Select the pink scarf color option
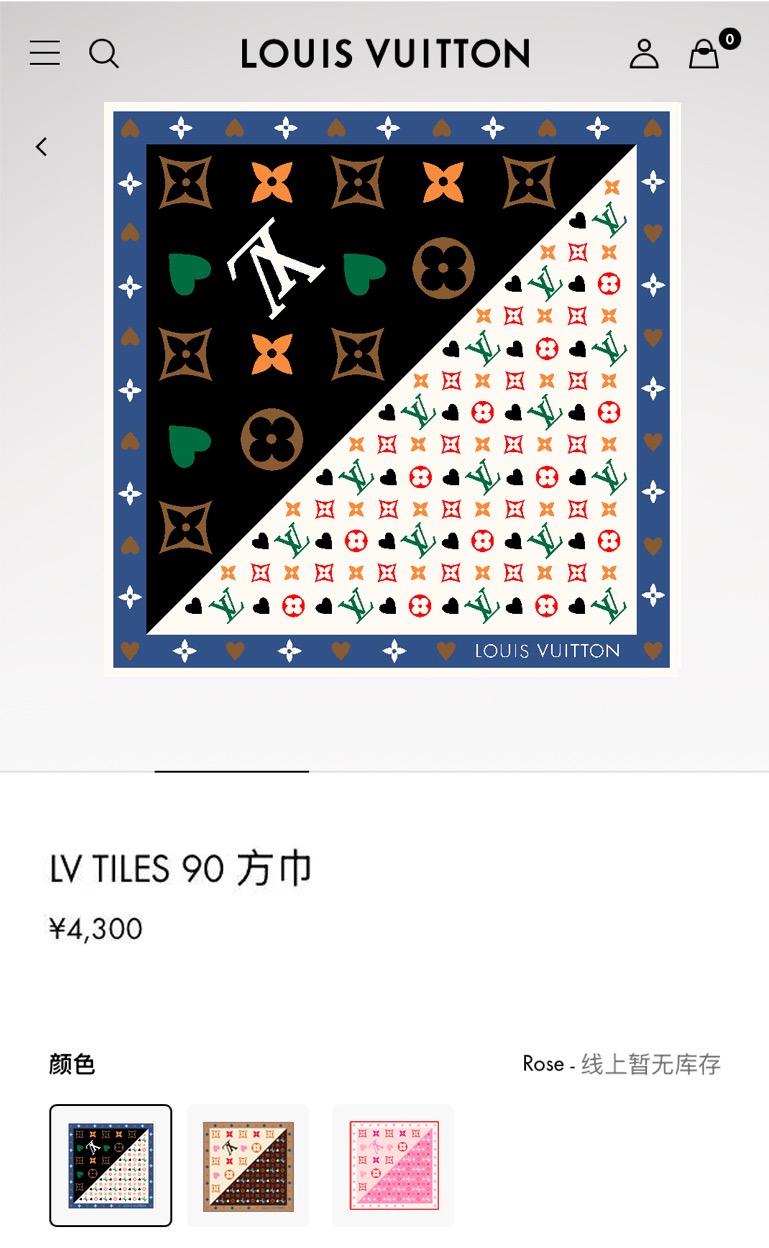The height and width of the screenshot is (1248, 769). [393, 1165]
